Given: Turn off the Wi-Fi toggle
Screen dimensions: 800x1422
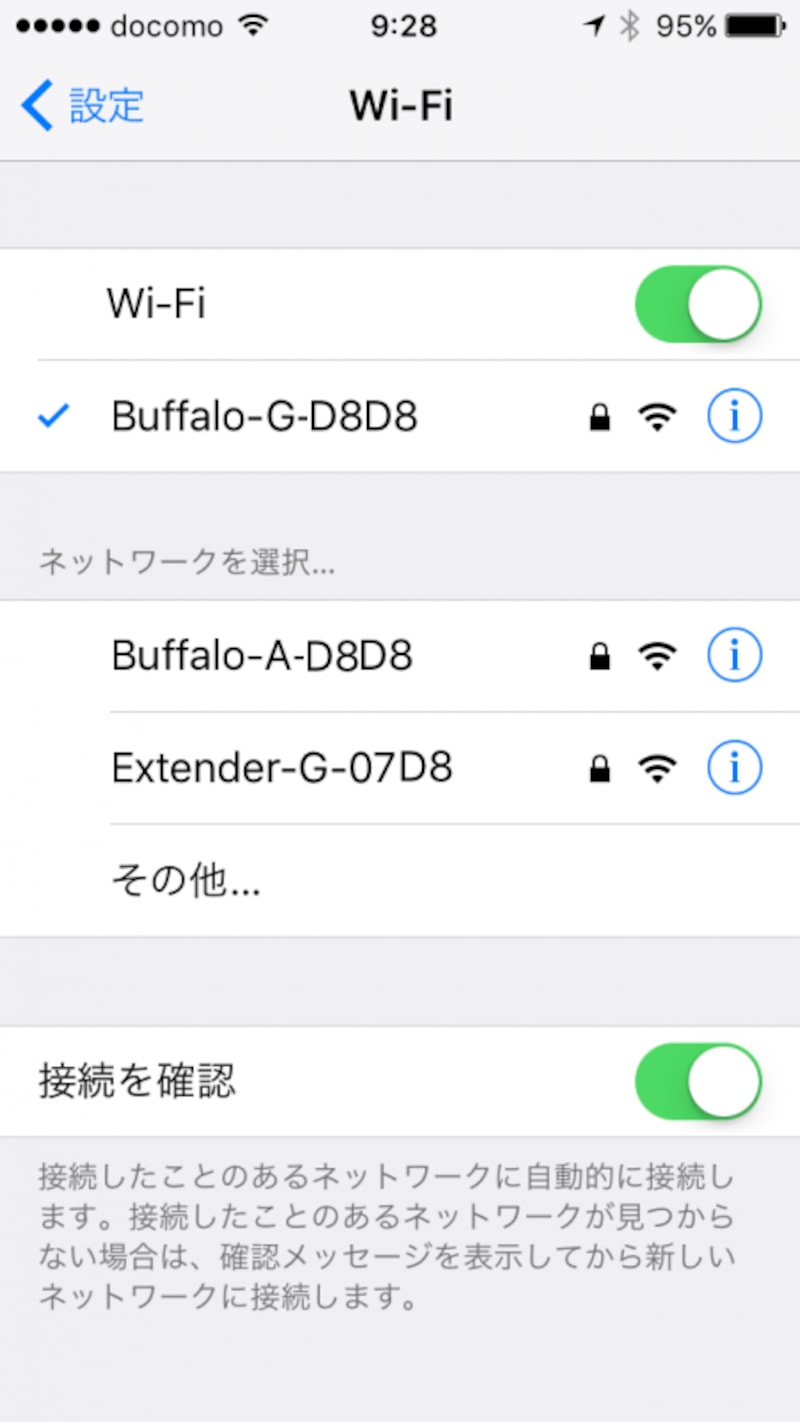Looking at the screenshot, I should (697, 303).
